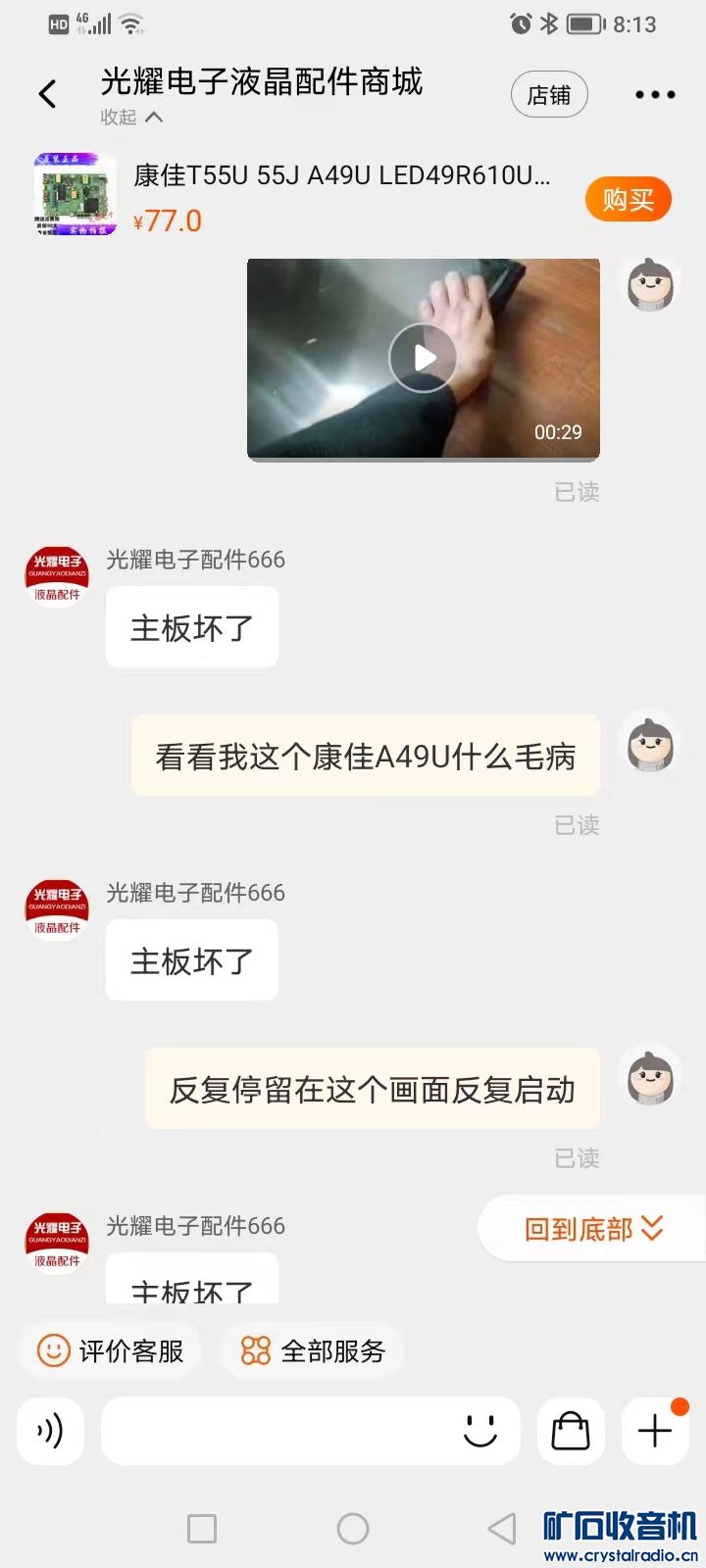The image size is (706, 1568).
Task: Collapse the product card with 收起
Action: pyautogui.click(x=131, y=118)
